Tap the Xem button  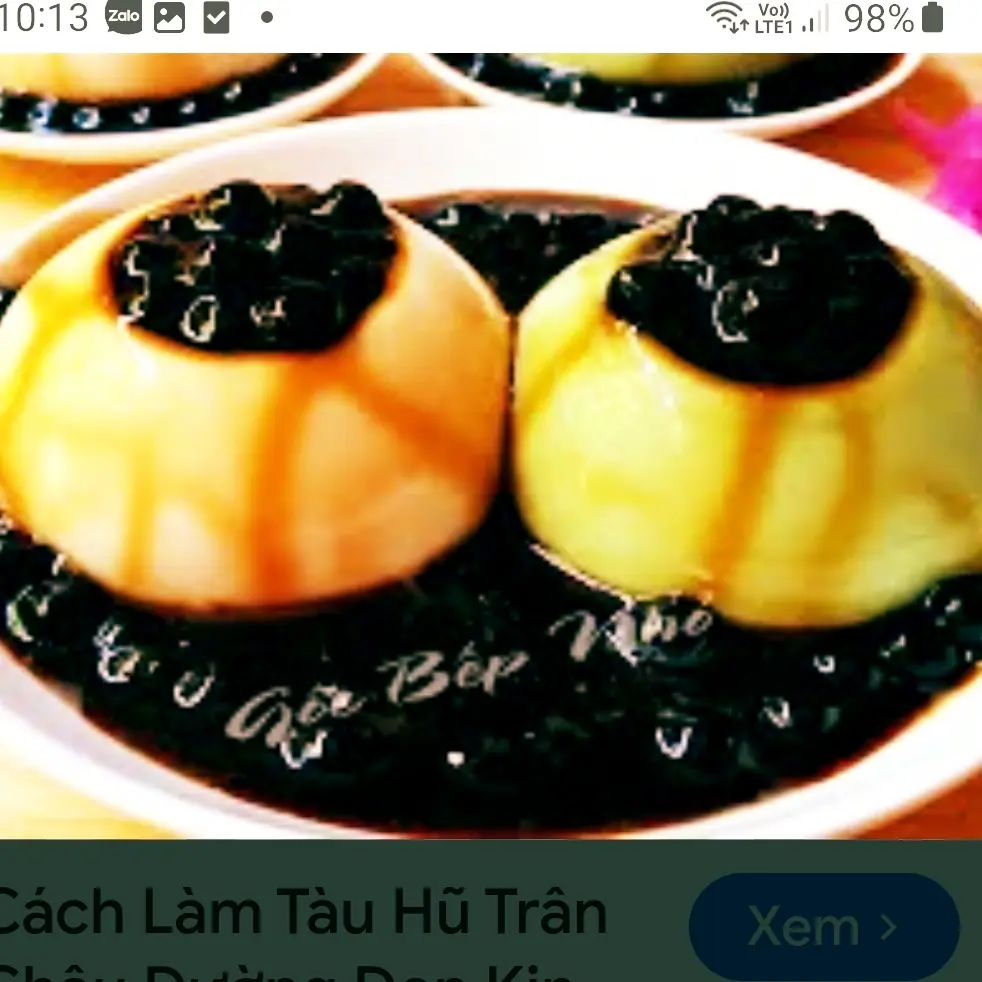pos(823,927)
